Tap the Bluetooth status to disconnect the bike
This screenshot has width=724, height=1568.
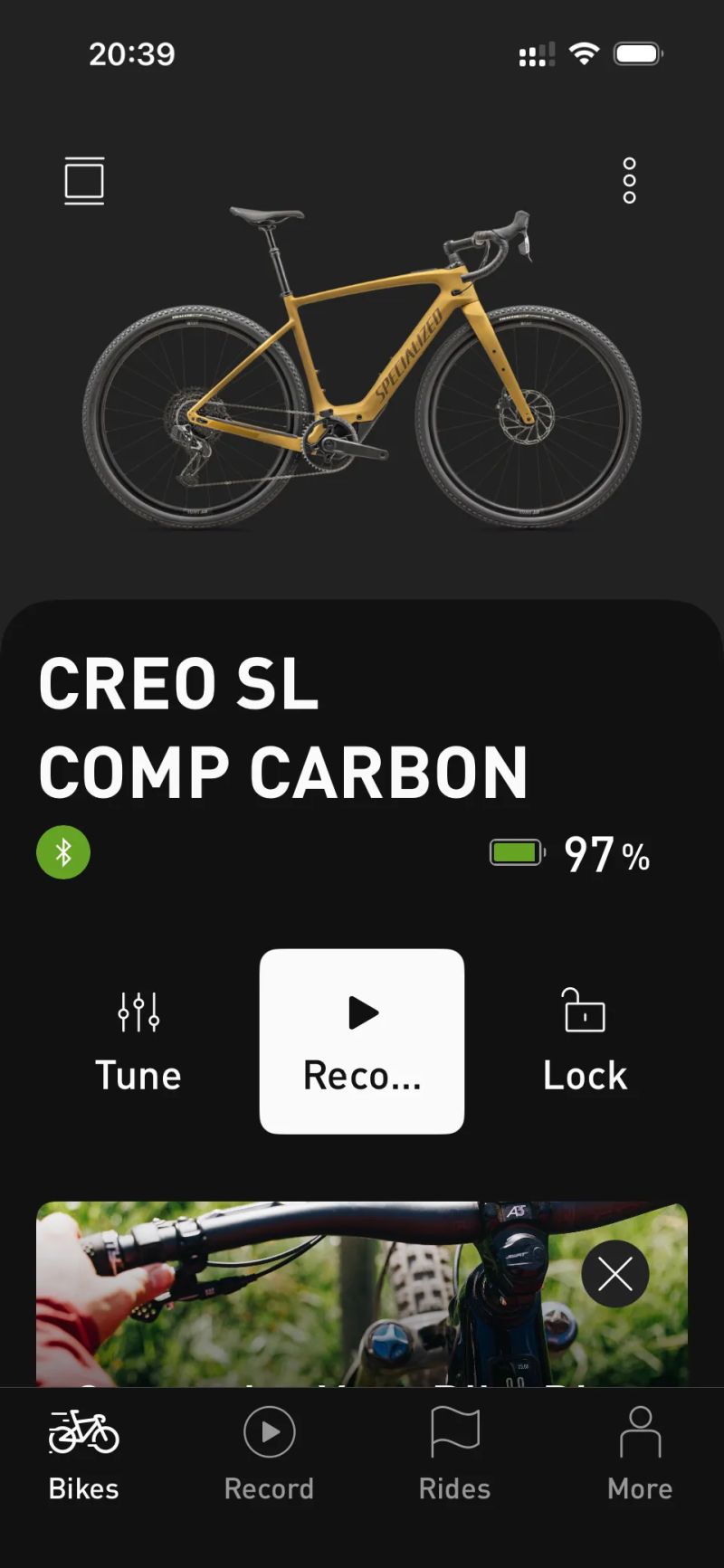[62, 851]
